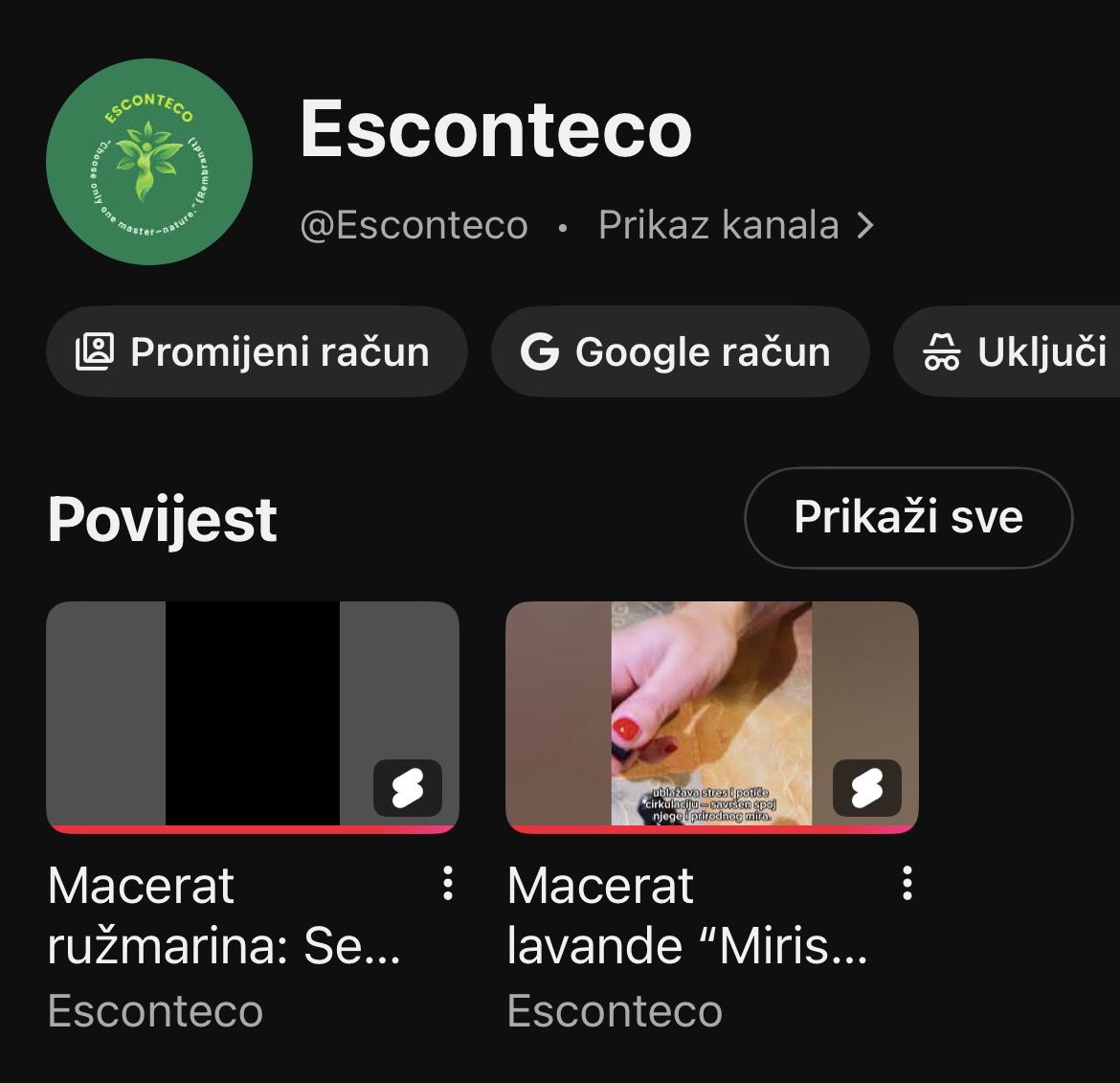Open options menu for Macerat lavande

pos(907,883)
